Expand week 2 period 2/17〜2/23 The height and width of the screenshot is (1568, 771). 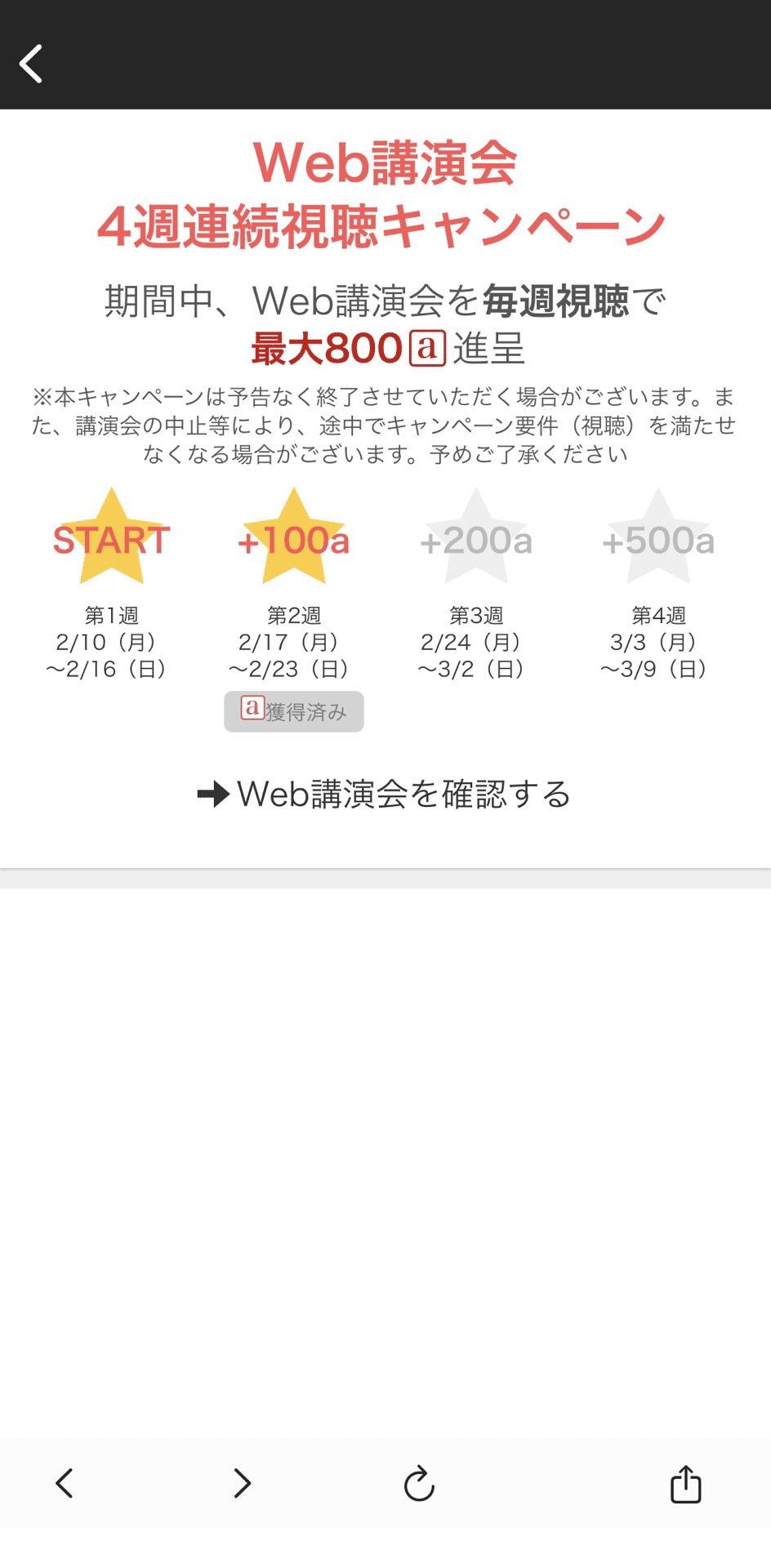pyautogui.click(x=292, y=656)
